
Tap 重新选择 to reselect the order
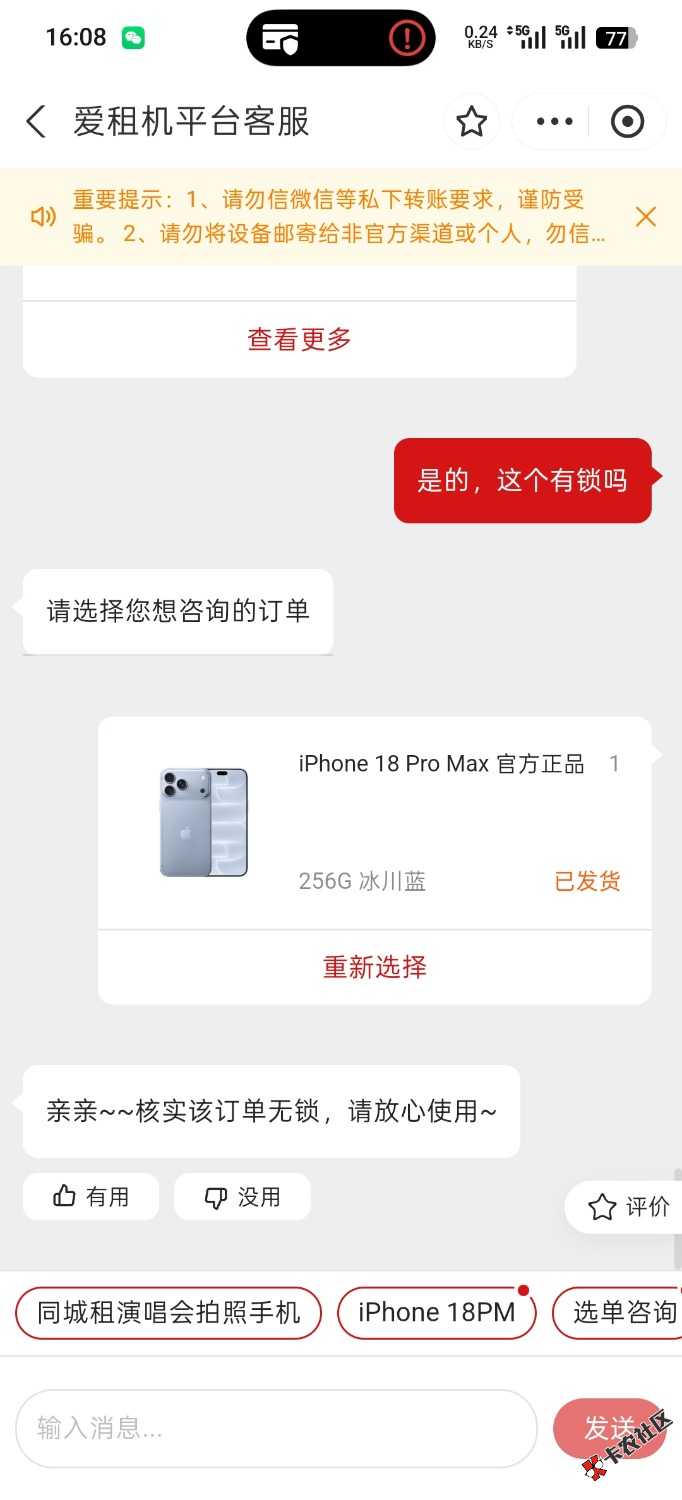pyautogui.click(x=374, y=967)
